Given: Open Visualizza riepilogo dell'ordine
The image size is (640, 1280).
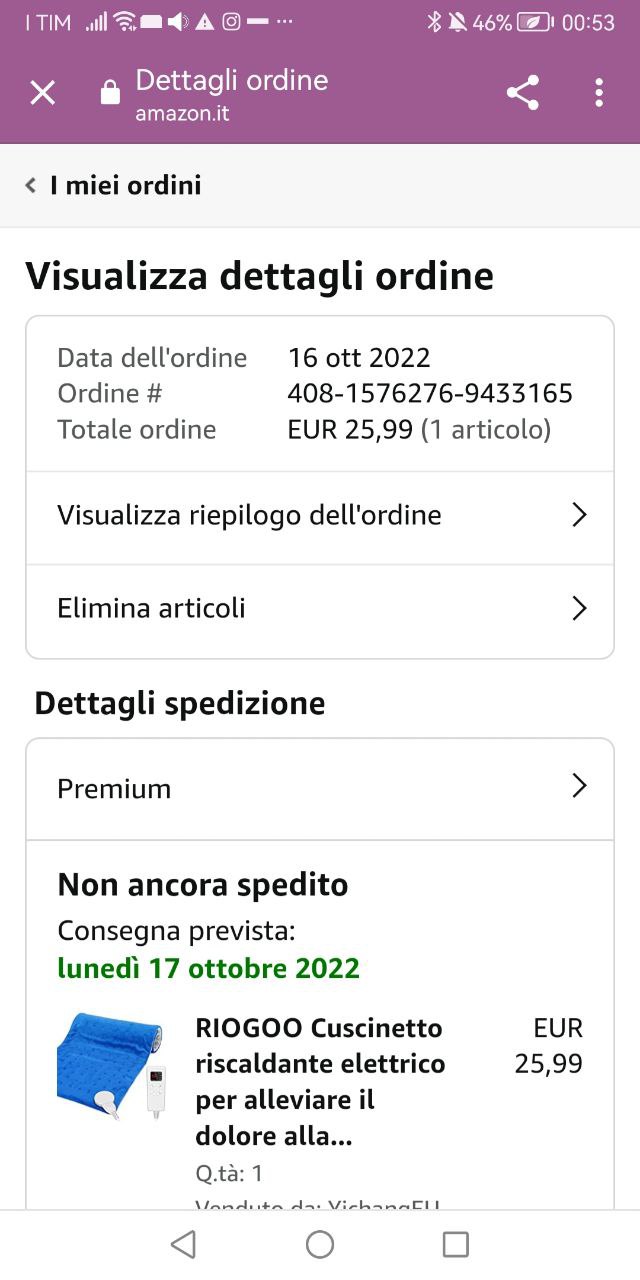Looking at the screenshot, I should tap(319, 516).
